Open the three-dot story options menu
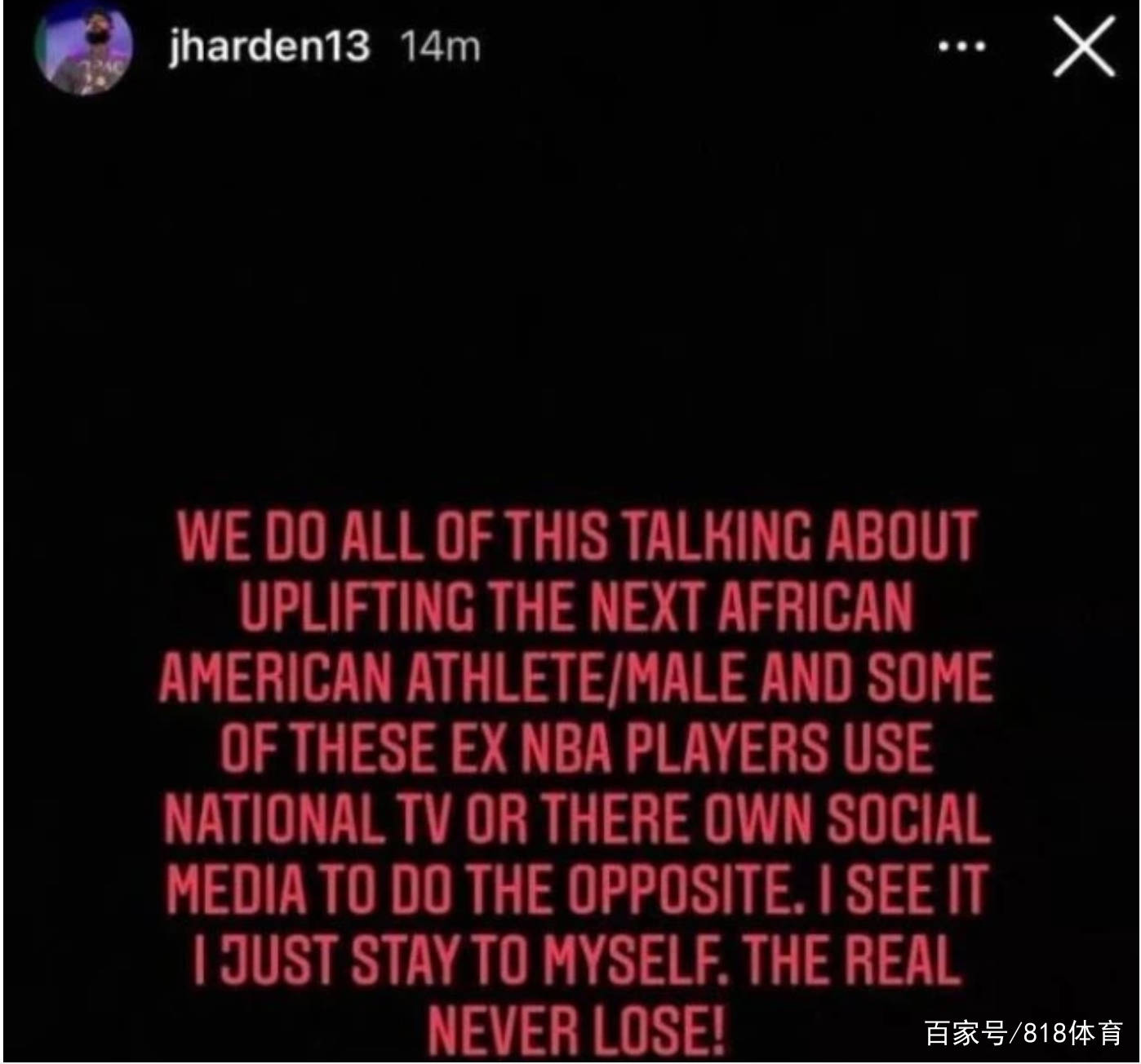The image size is (1141, 1064). [961, 47]
